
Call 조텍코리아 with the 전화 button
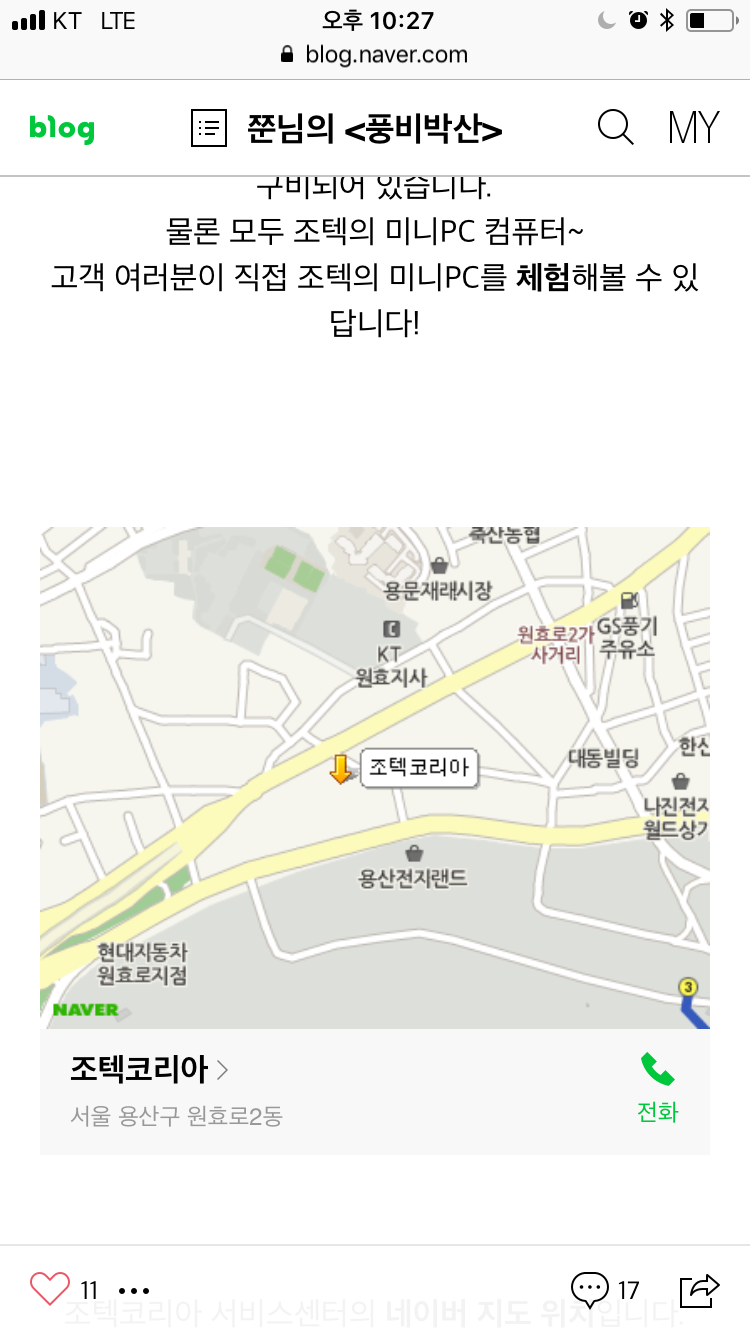click(658, 1088)
